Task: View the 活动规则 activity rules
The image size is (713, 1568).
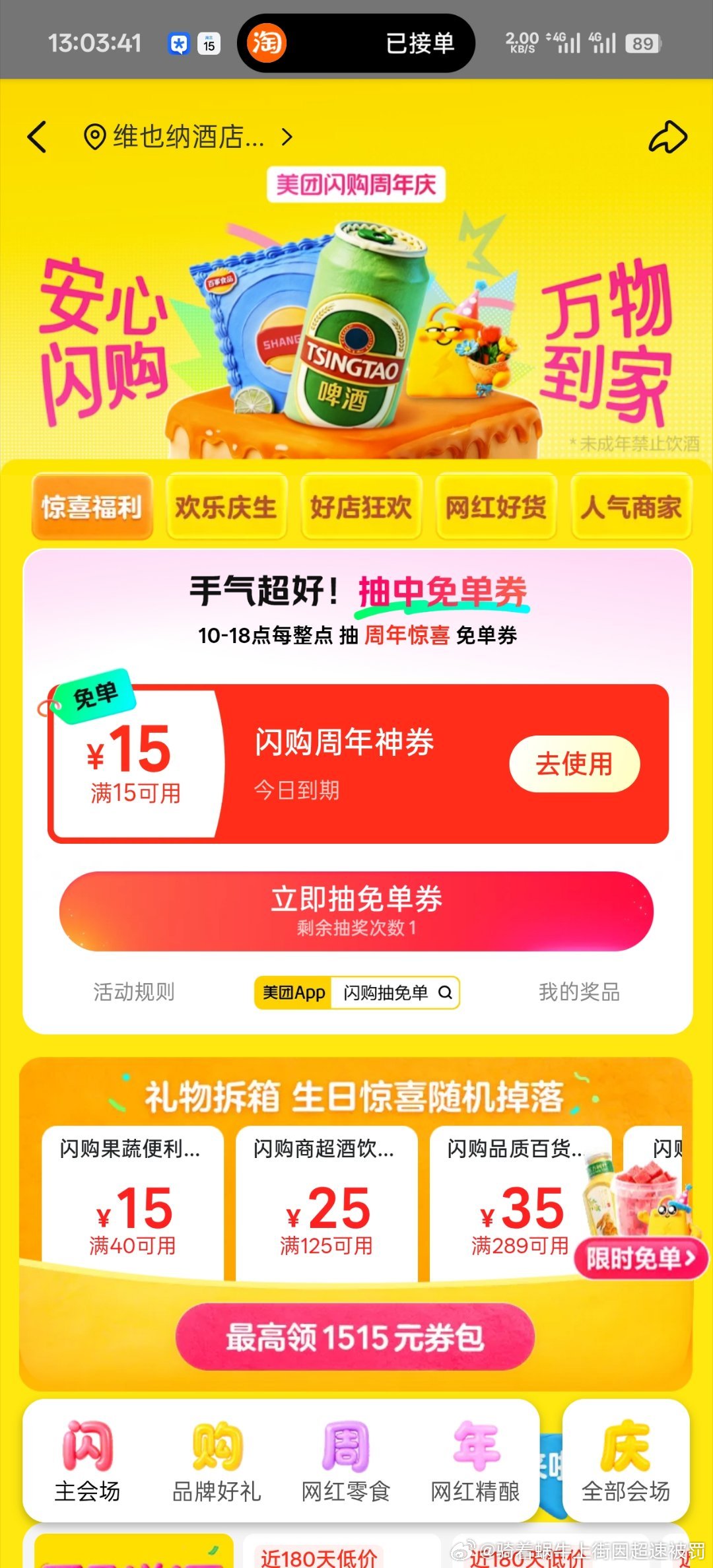Action: click(x=134, y=992)
